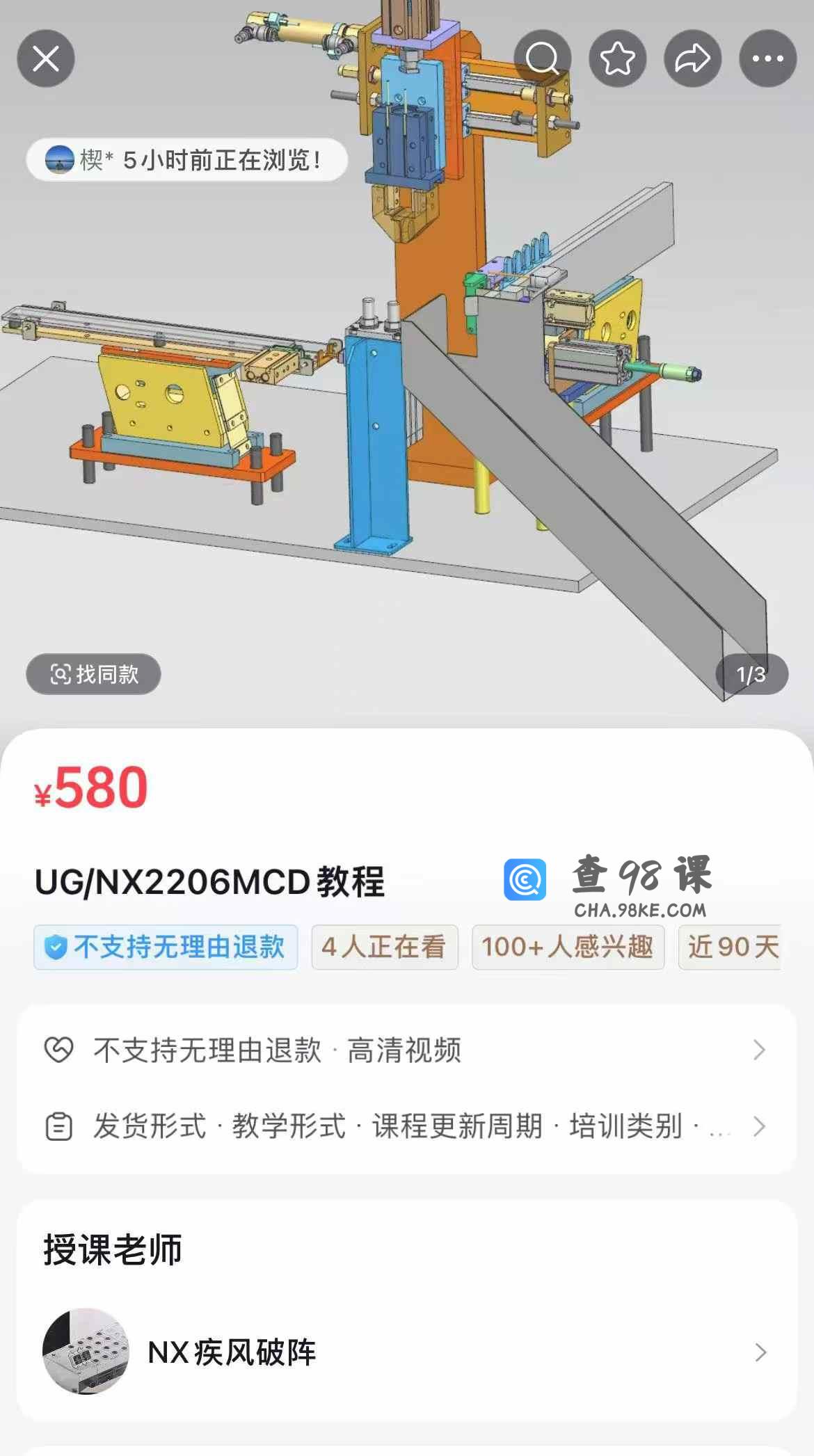Tap the blue 不支持无理由退款 badge

pos(166,947)
